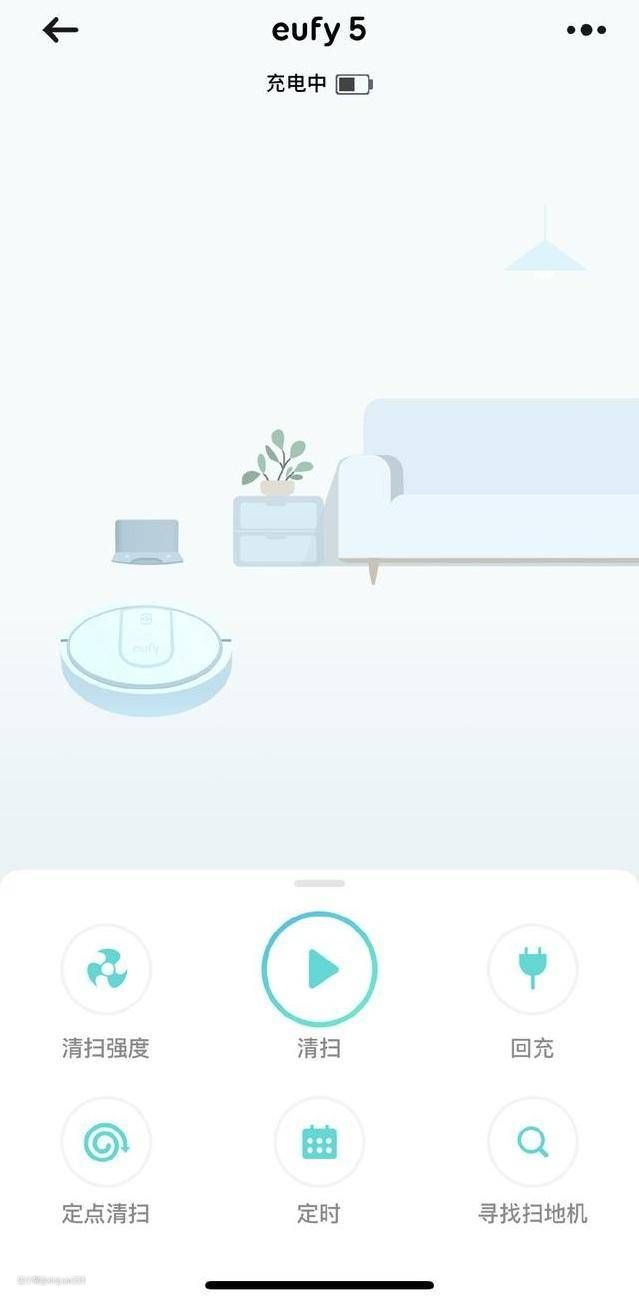Send the robot to recharge with 回充

532,968
